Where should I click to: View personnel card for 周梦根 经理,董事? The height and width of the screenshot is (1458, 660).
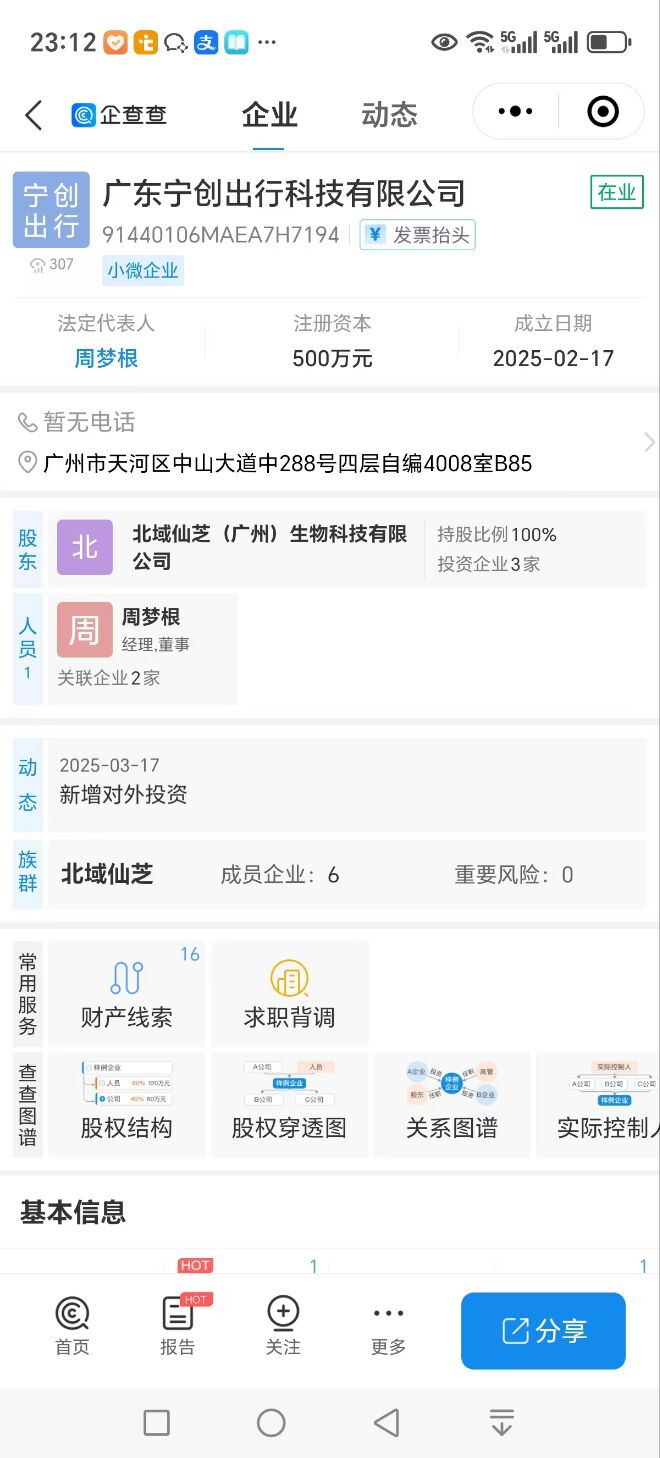(143, 649)
